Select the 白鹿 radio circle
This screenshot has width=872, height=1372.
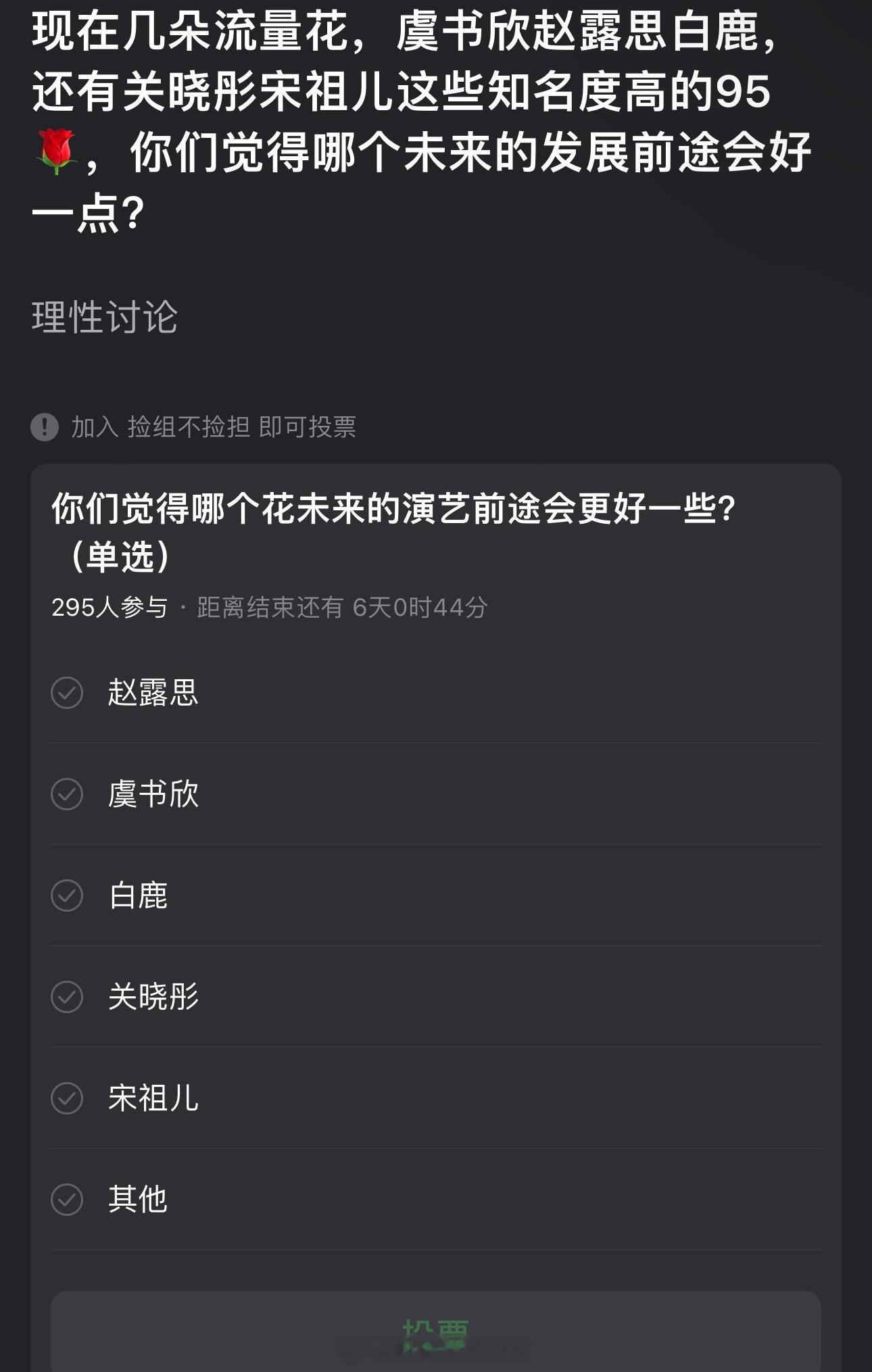(66, 896)
